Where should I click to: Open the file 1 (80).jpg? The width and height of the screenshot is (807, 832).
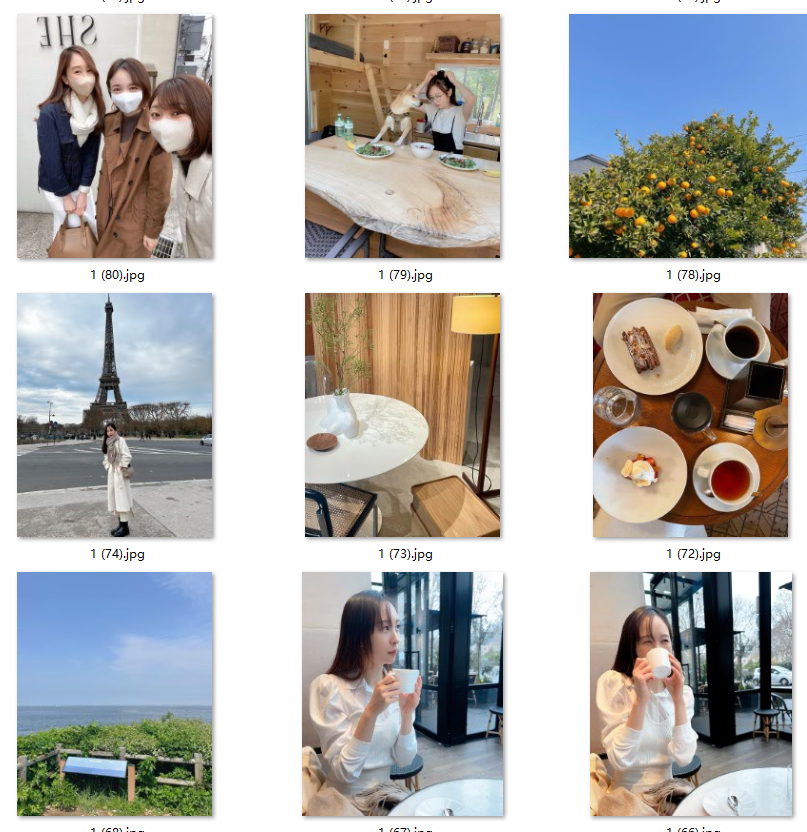(114, 137)
